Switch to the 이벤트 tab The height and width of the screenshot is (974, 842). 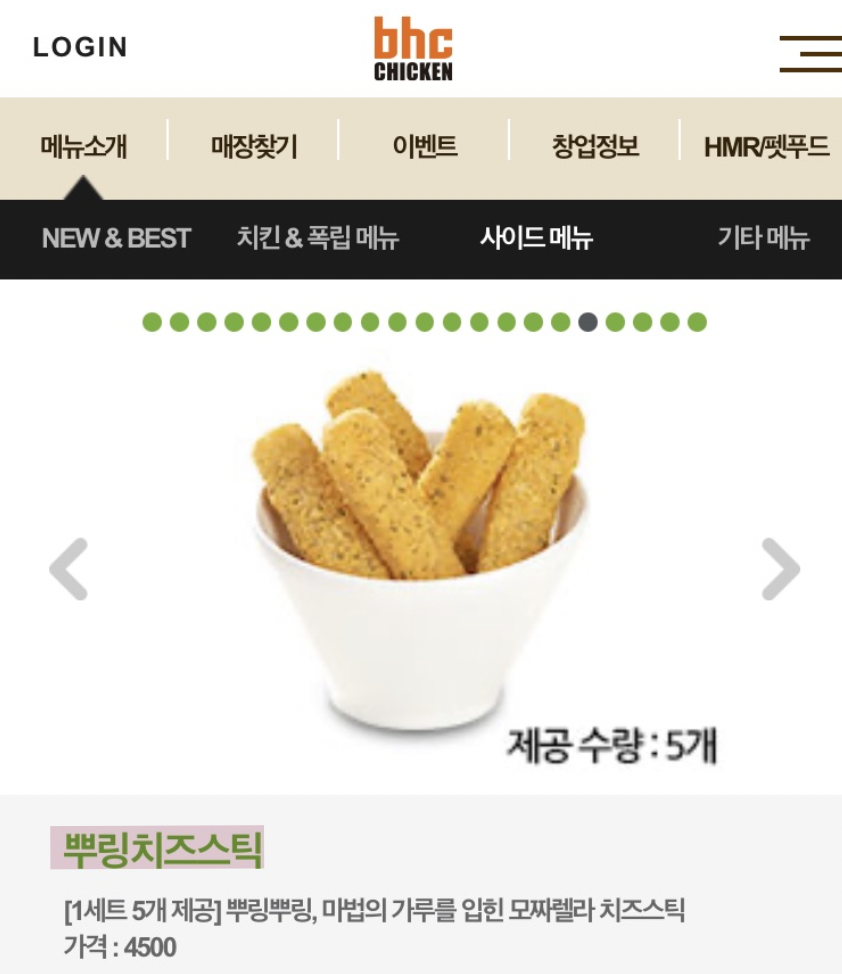[x=424, y=147]
